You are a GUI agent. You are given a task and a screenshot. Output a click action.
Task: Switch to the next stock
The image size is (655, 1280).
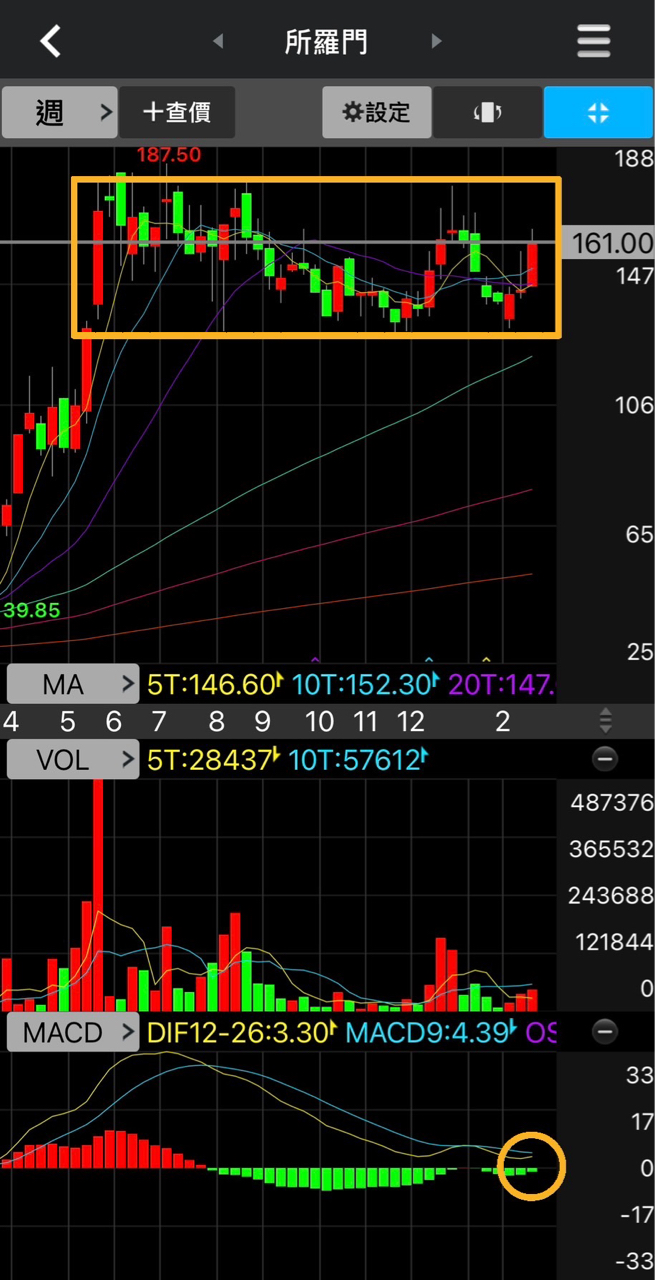tap(436, 42)
